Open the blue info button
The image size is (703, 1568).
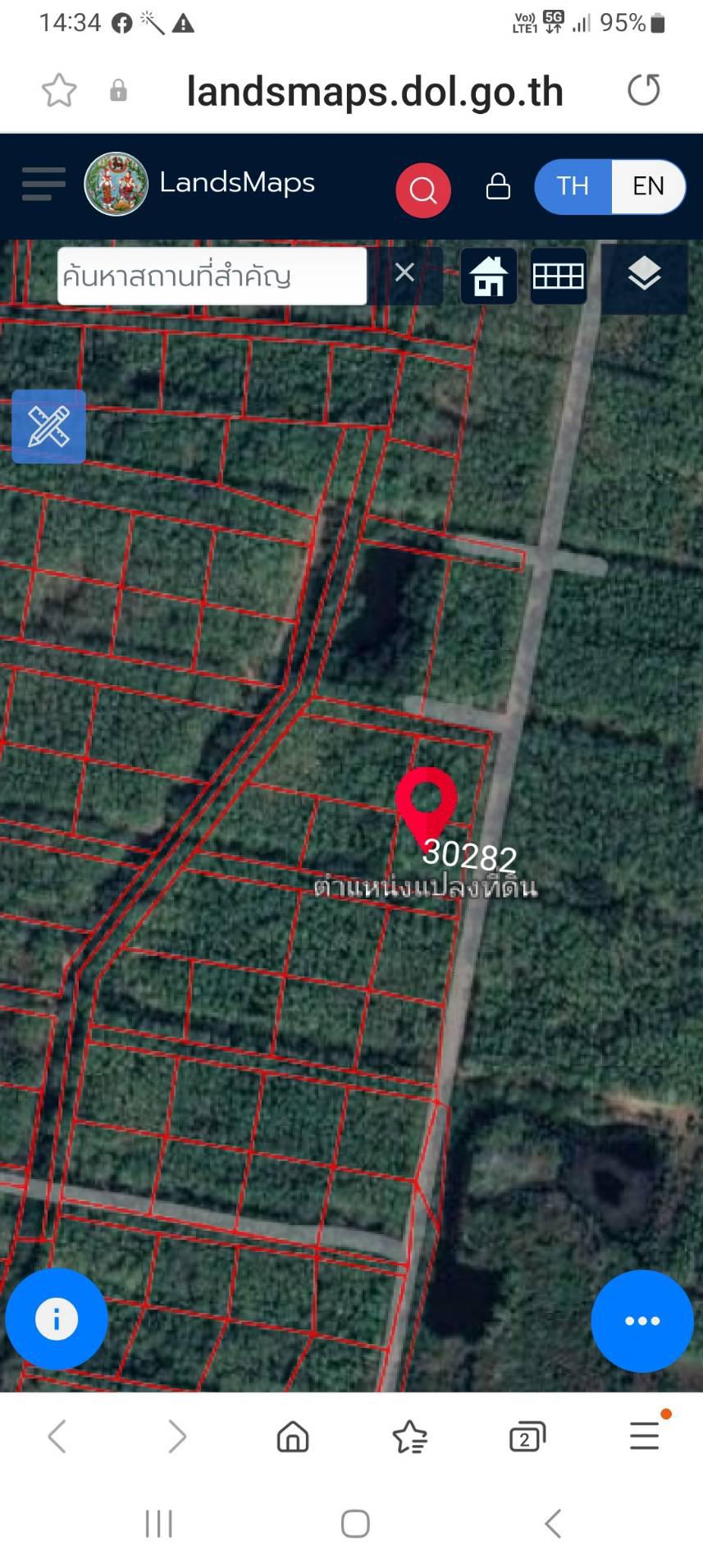[57, 1319]
